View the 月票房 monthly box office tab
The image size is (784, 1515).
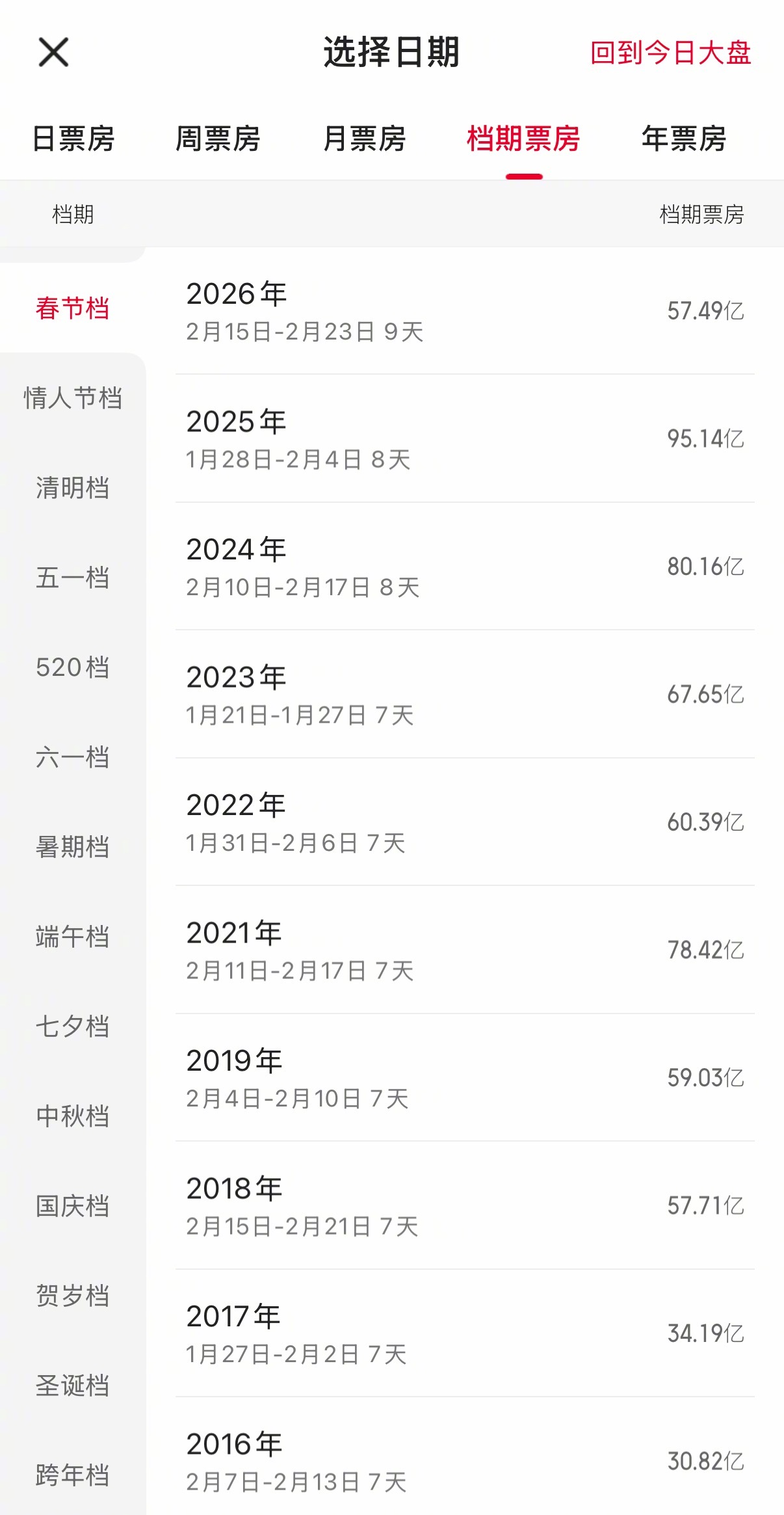[x=367, y=139]
